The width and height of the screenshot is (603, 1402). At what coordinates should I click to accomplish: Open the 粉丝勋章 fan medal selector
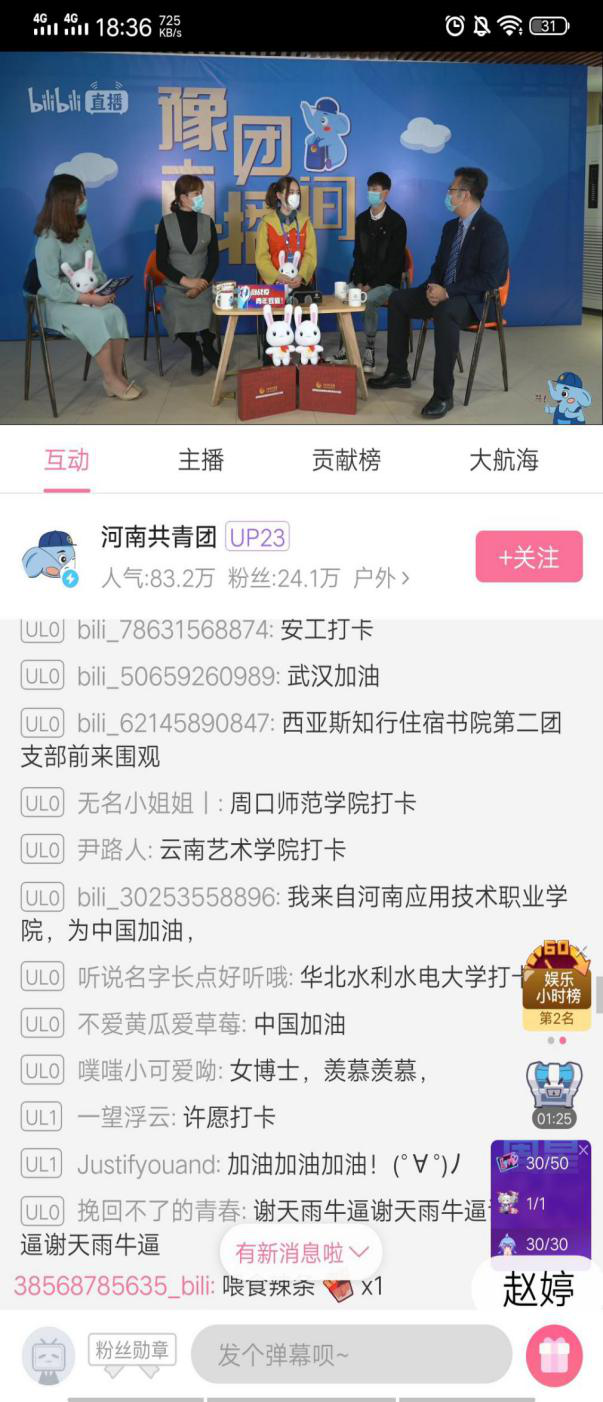coord(132,1352)
